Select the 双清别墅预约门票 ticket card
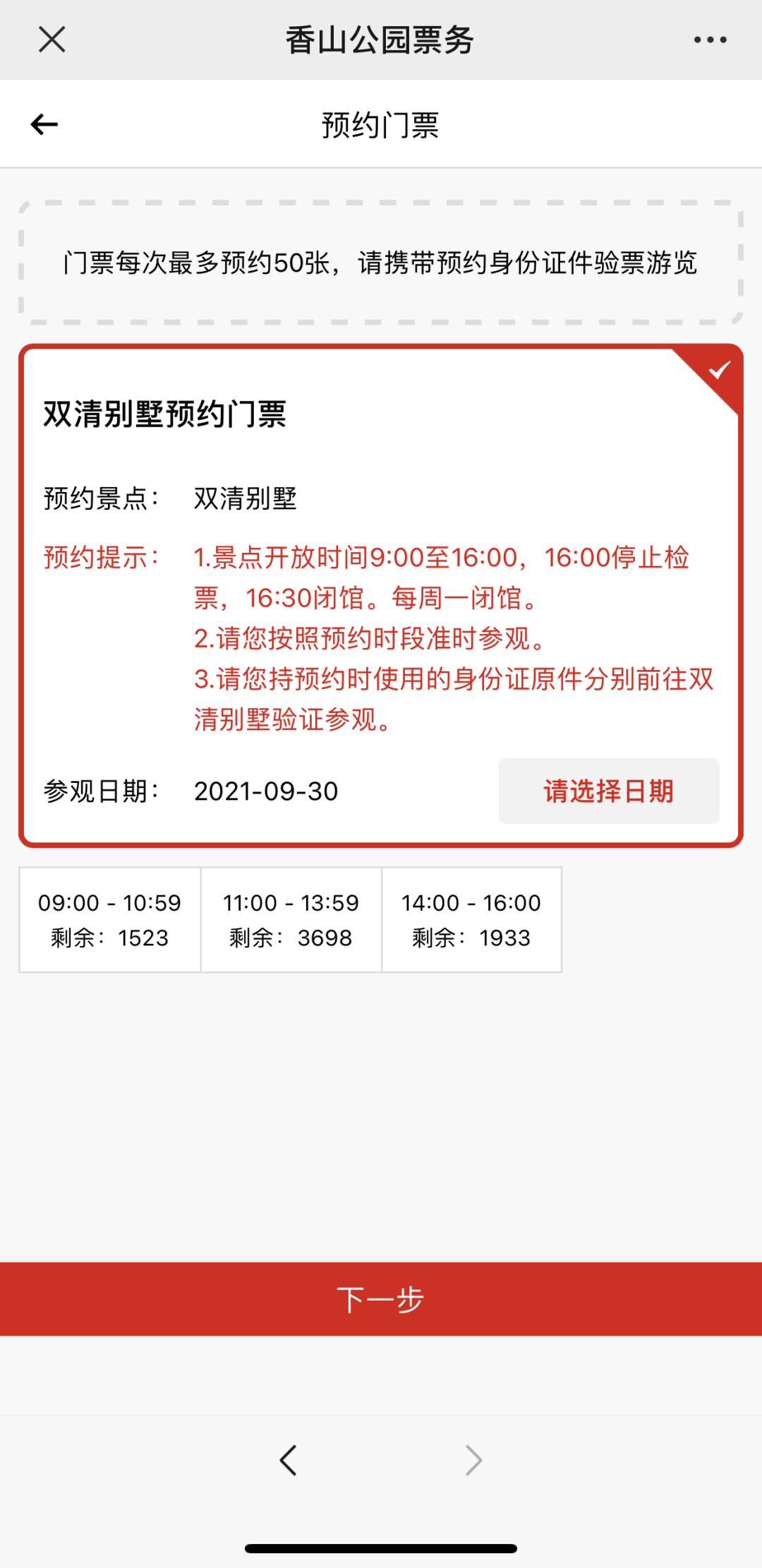This screenshot has height=1568, width=762. (381, 596)
